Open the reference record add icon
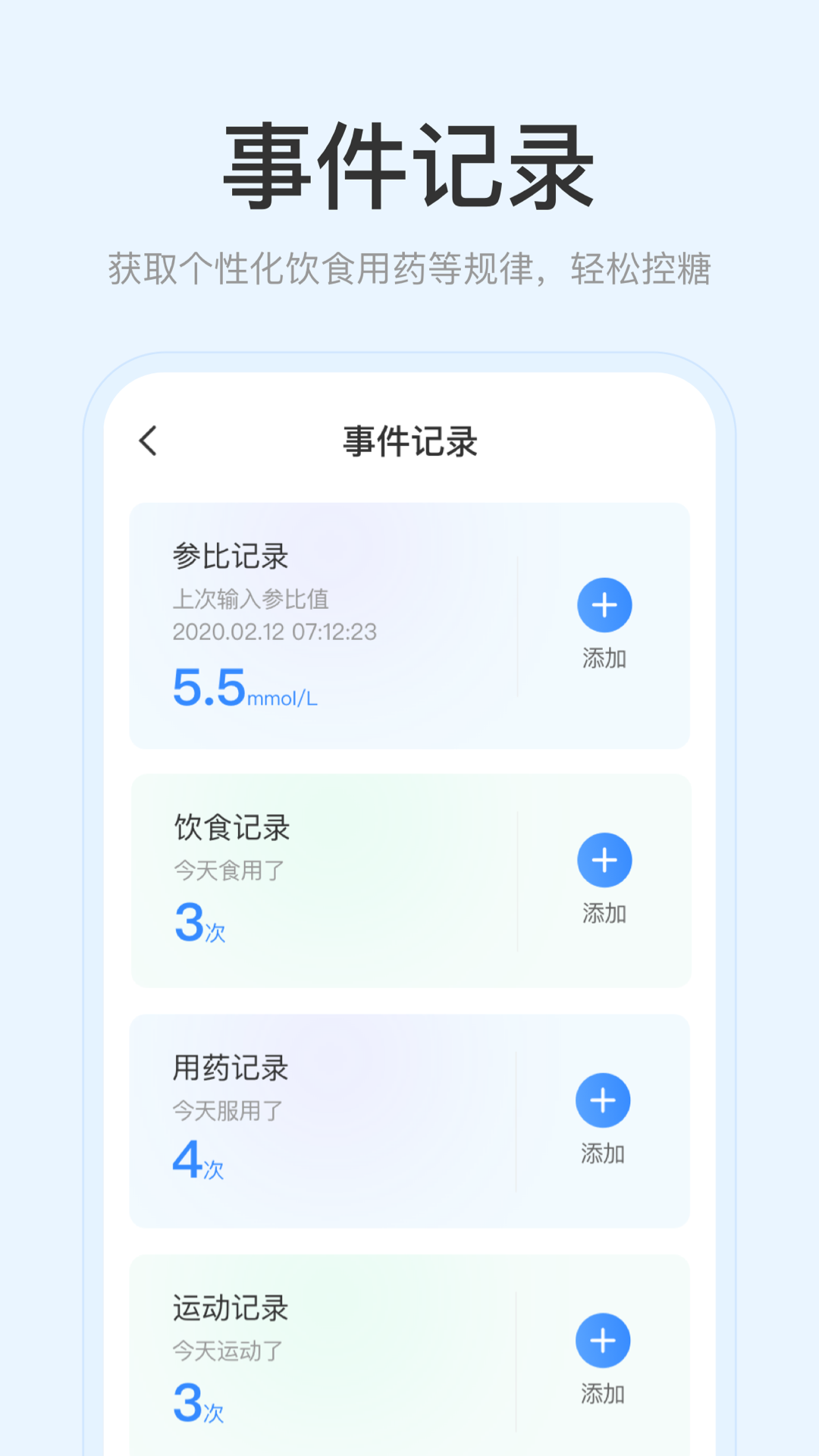The image size is (819, 1456). pos(604,604)
